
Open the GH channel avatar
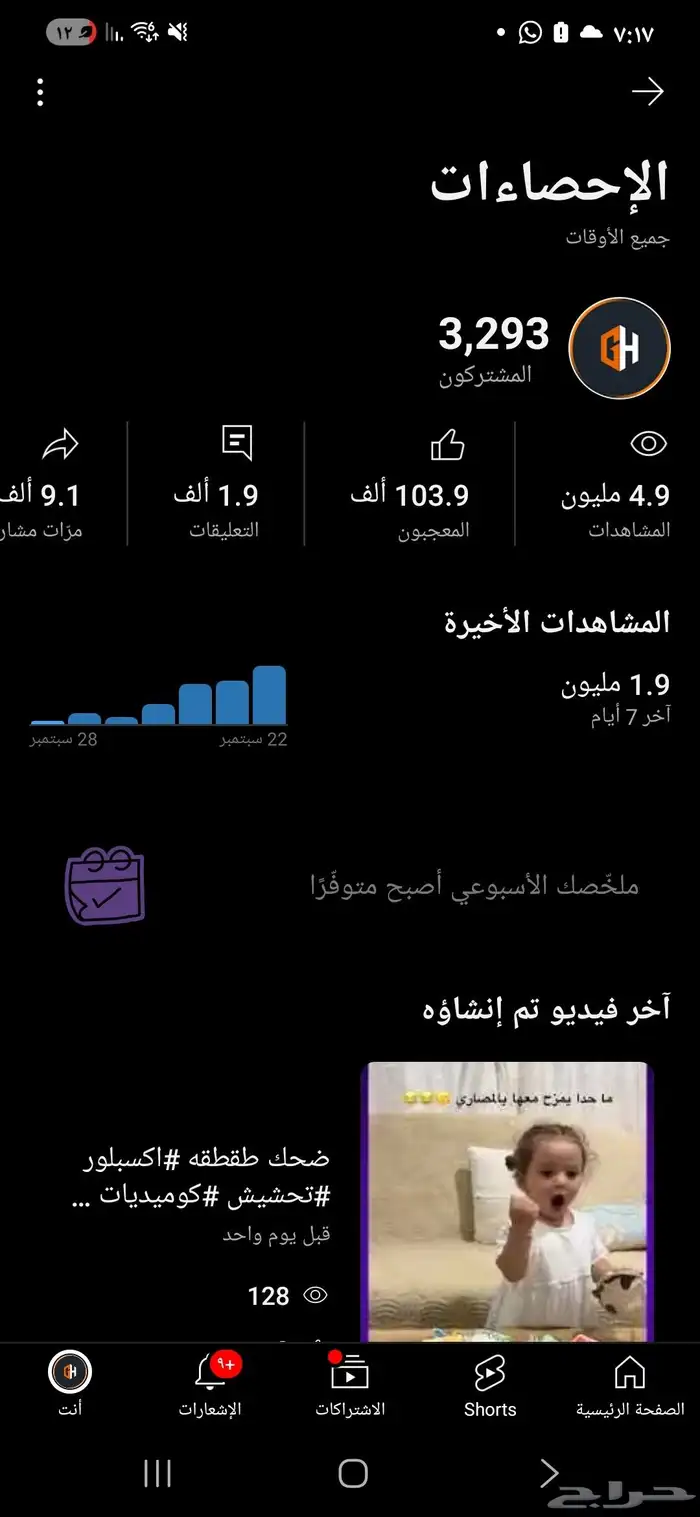[619, 348]
